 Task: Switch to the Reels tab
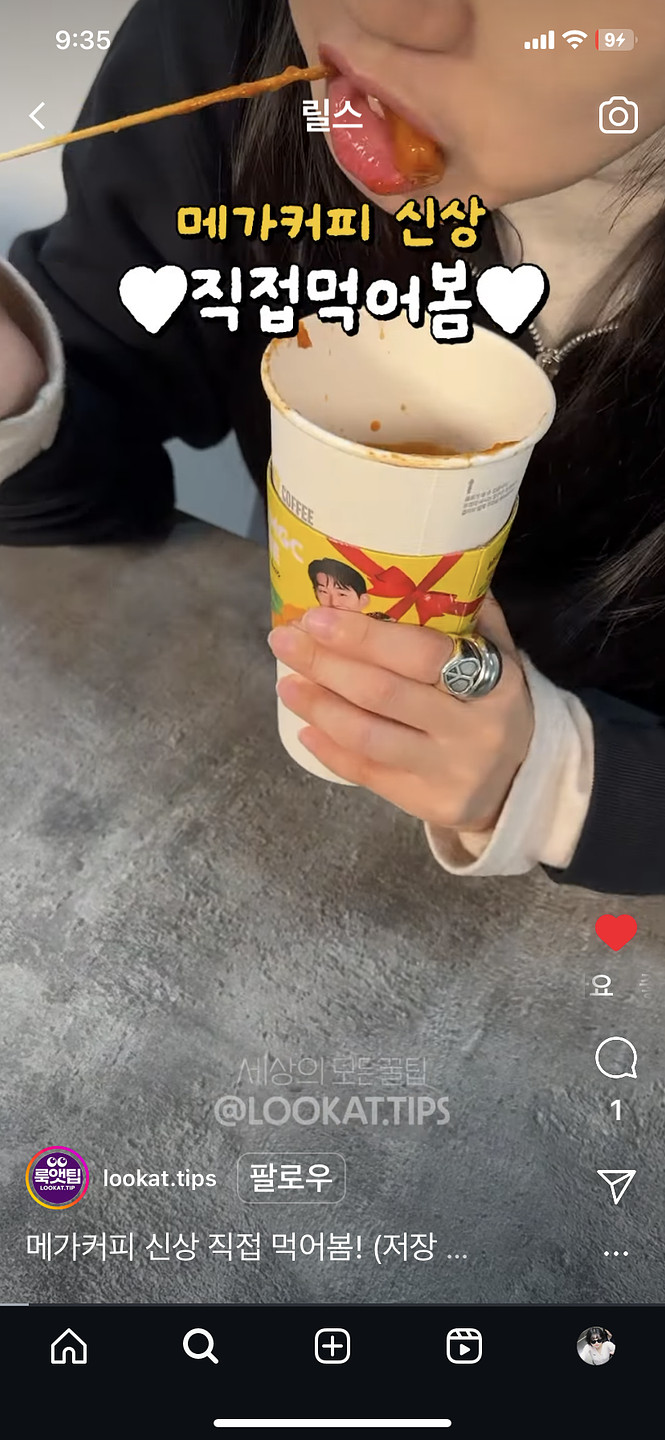coord(464,1347)
